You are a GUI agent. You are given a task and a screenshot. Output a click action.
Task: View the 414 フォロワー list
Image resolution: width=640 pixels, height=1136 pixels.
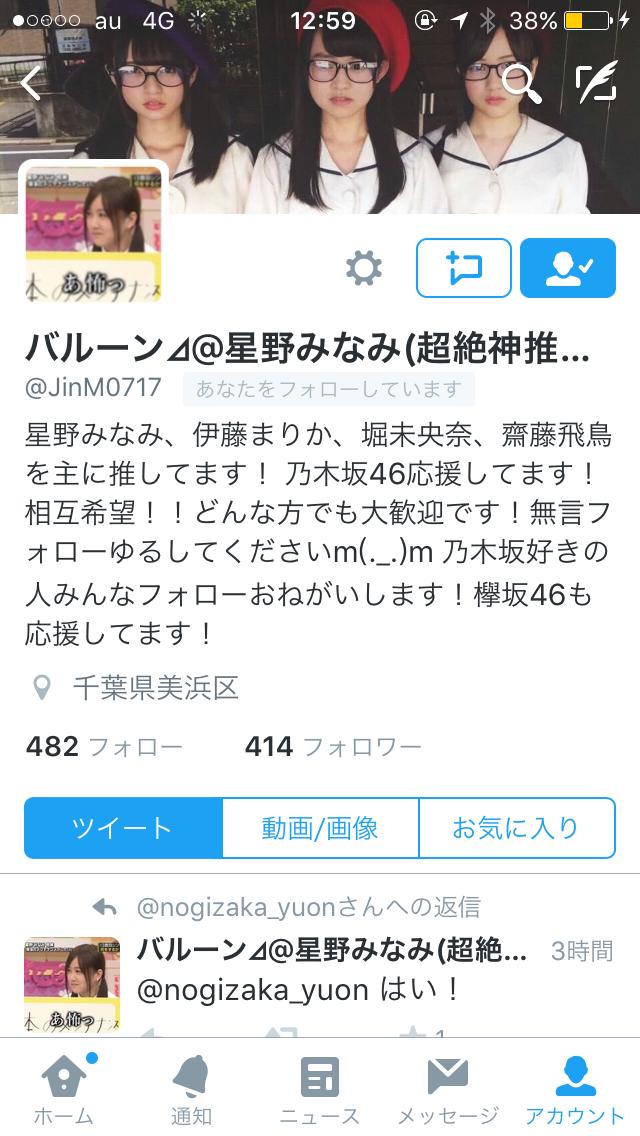pyautogui.click(x=332, y=746)
